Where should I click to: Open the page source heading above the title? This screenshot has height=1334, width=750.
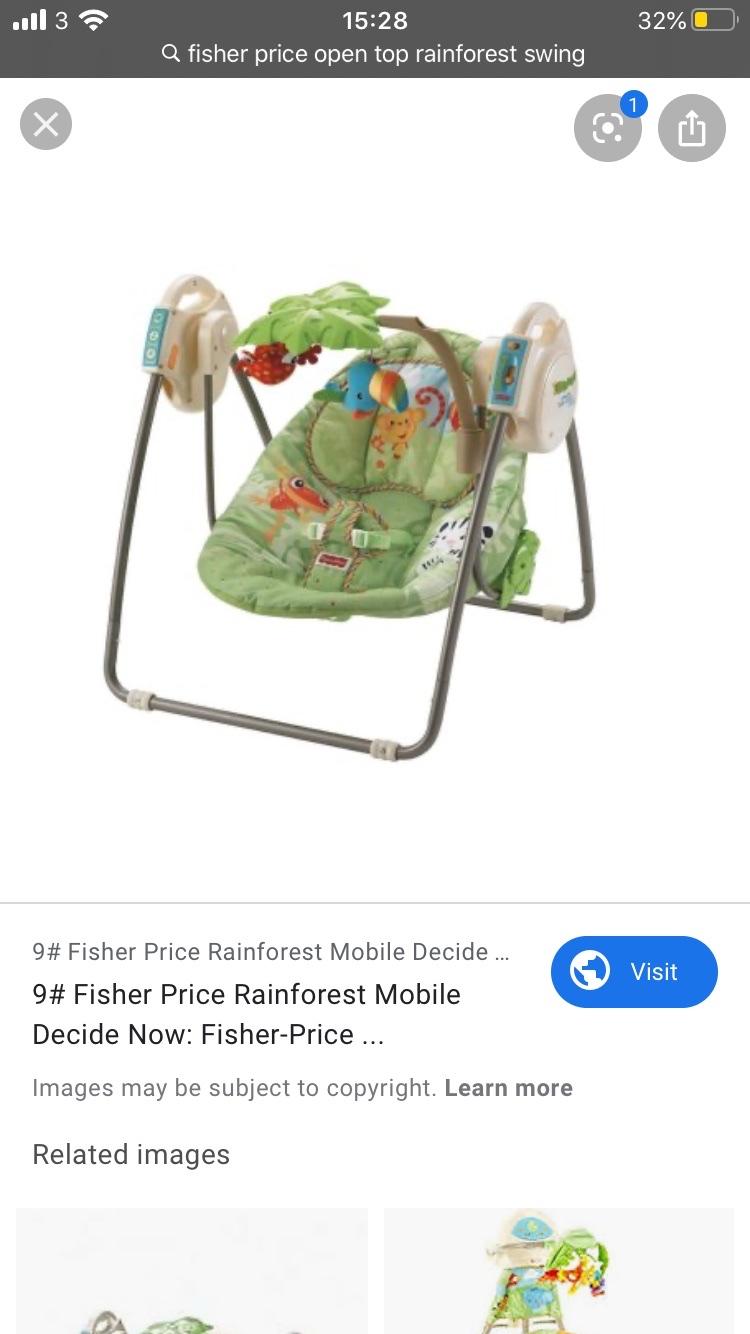[268, 952]
